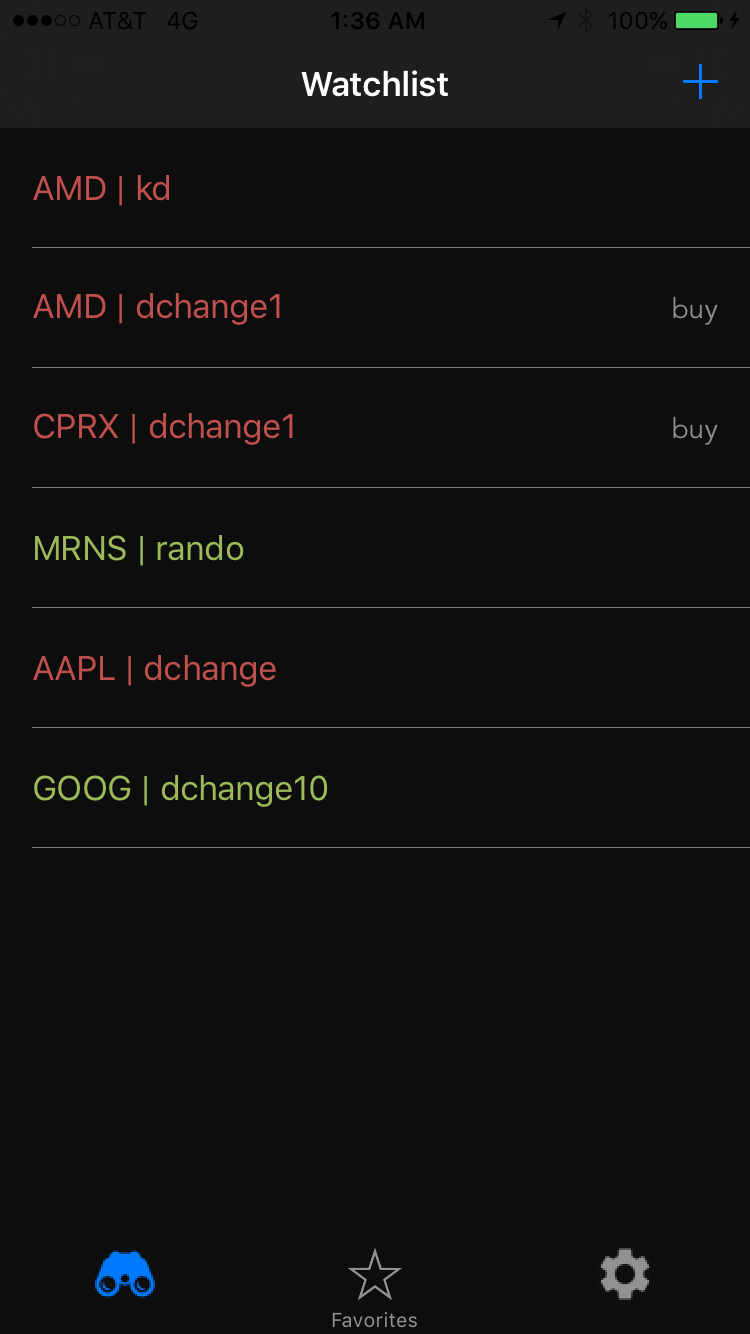750x1334 pixels.
Task: Go to the binoculars watchlist tab
Action: (x=125, y=1274)
